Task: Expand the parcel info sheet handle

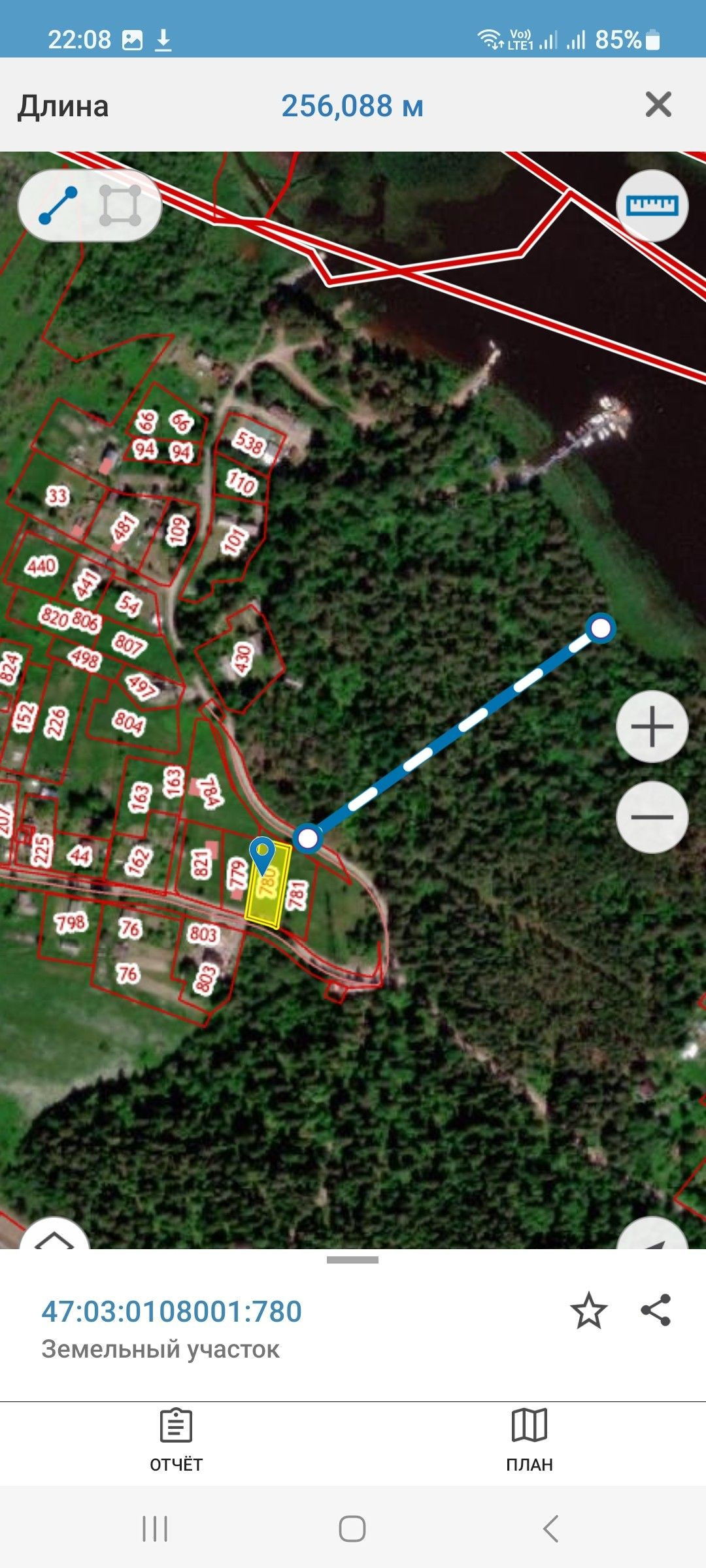Action: coord(352,1260)
